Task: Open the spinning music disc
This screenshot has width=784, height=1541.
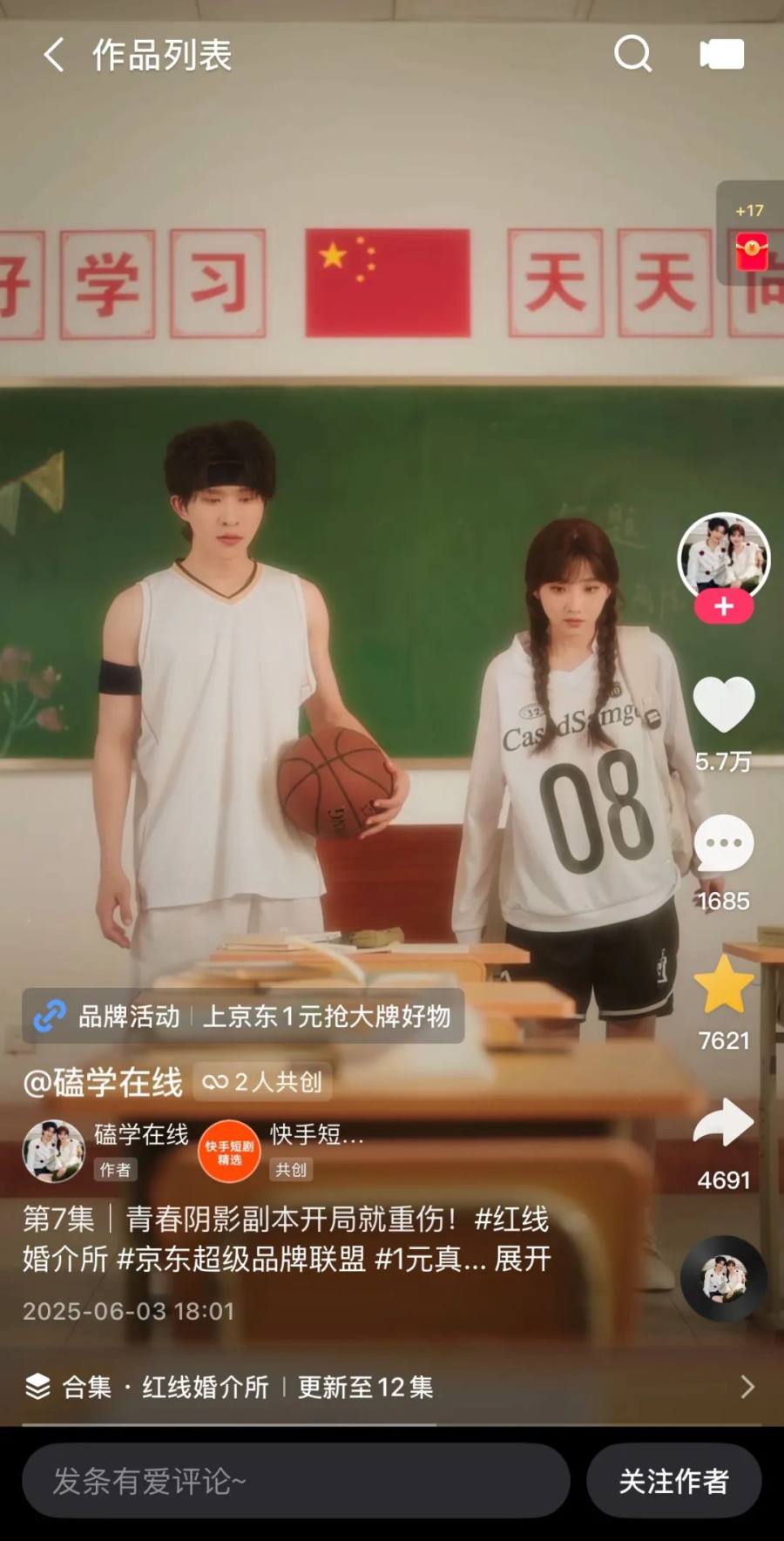Action: point(724,1279)
